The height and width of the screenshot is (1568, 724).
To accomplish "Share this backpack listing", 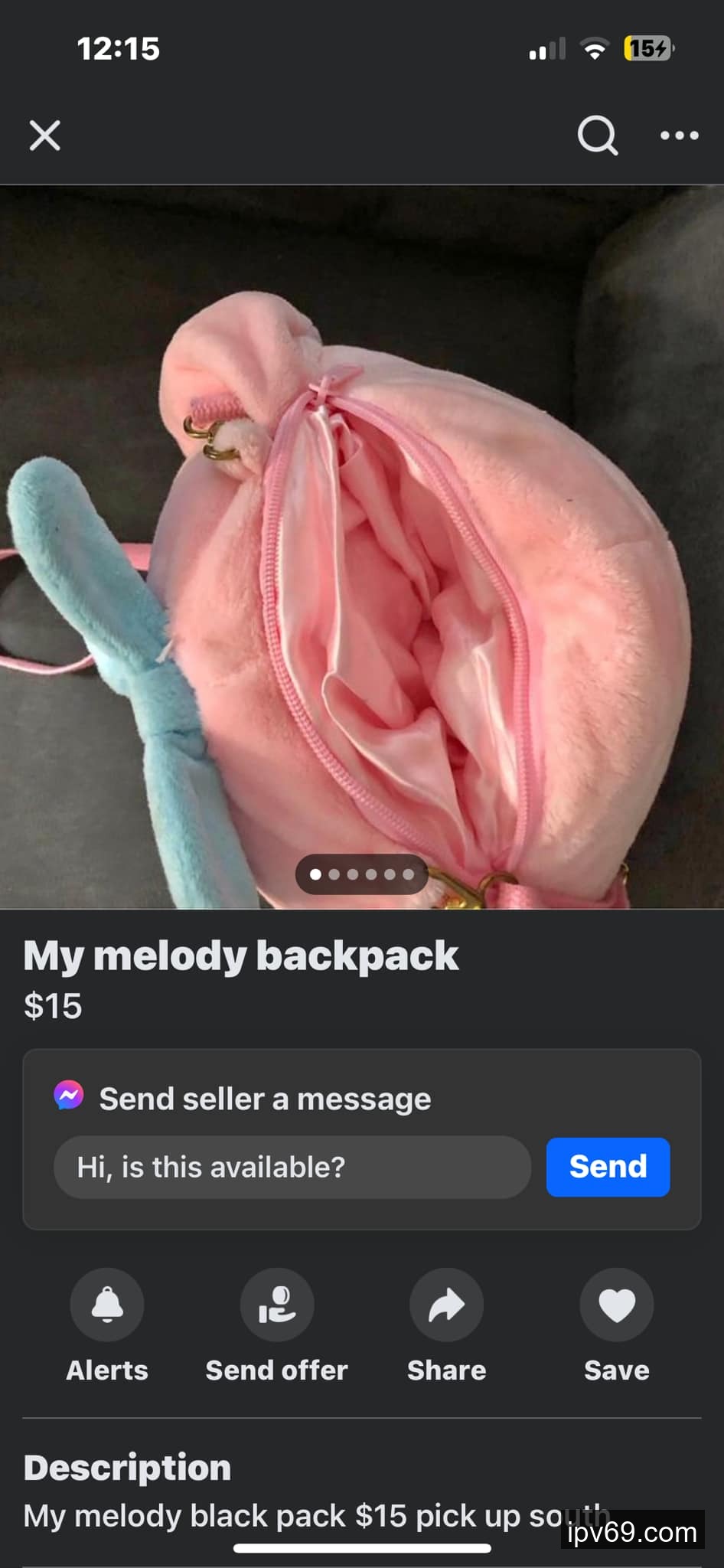I will (446, 1305).
